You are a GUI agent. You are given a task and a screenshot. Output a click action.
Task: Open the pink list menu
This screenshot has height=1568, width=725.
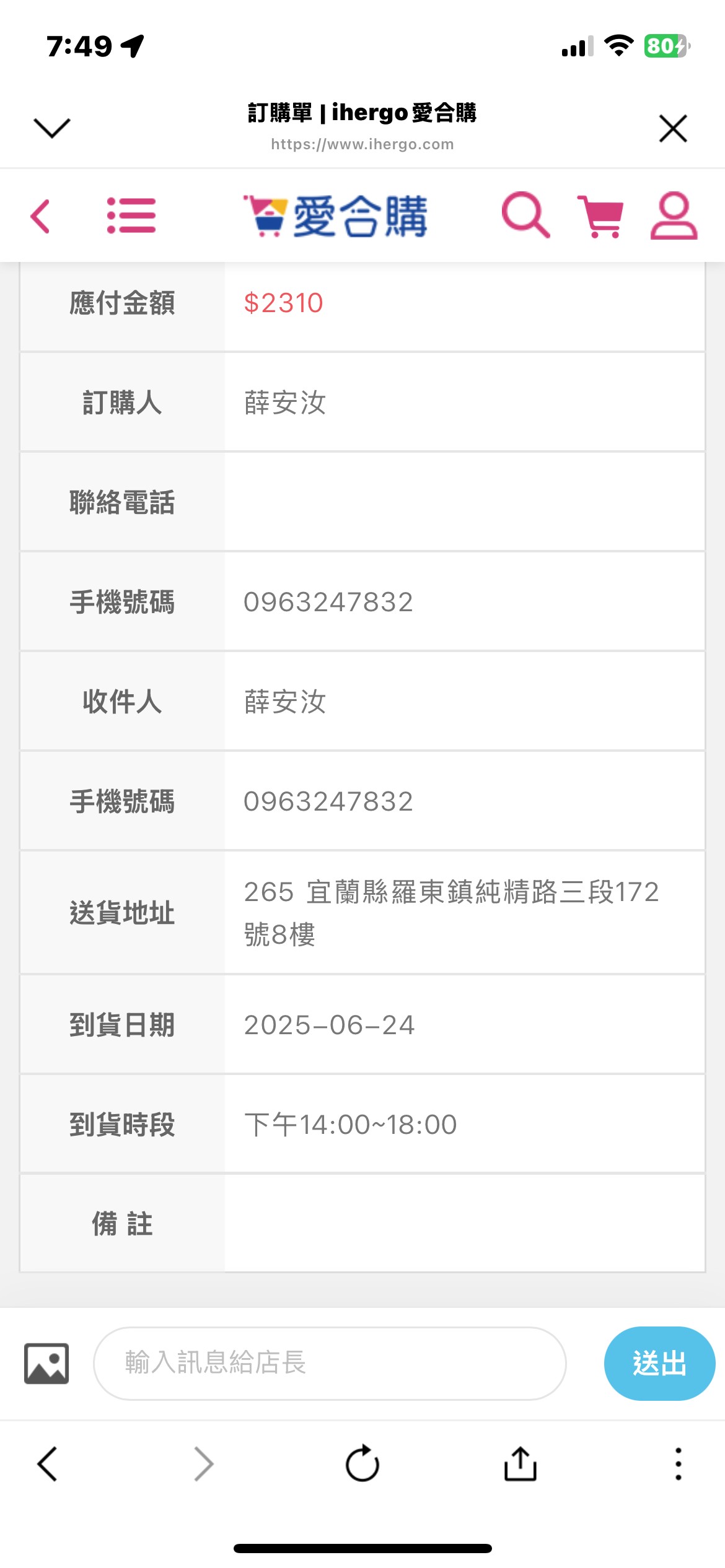click(131, 216)
